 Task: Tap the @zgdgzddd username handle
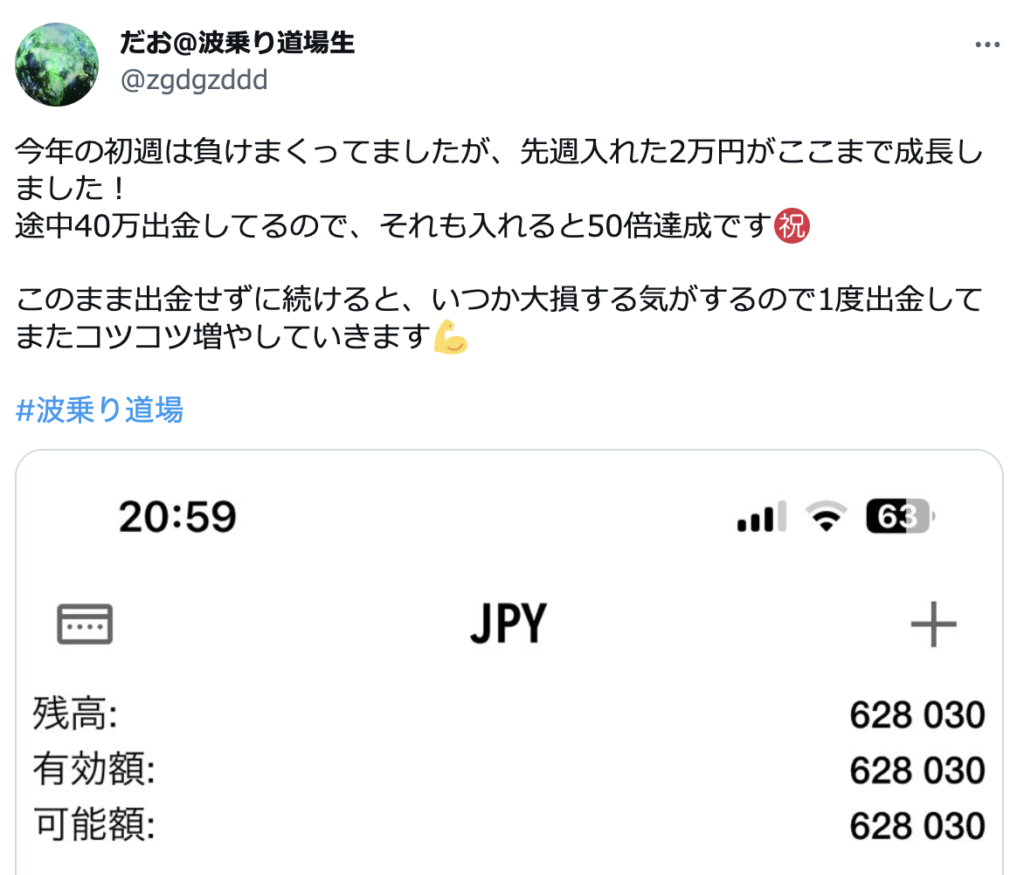pyautogui.click(x=194, y=80)
